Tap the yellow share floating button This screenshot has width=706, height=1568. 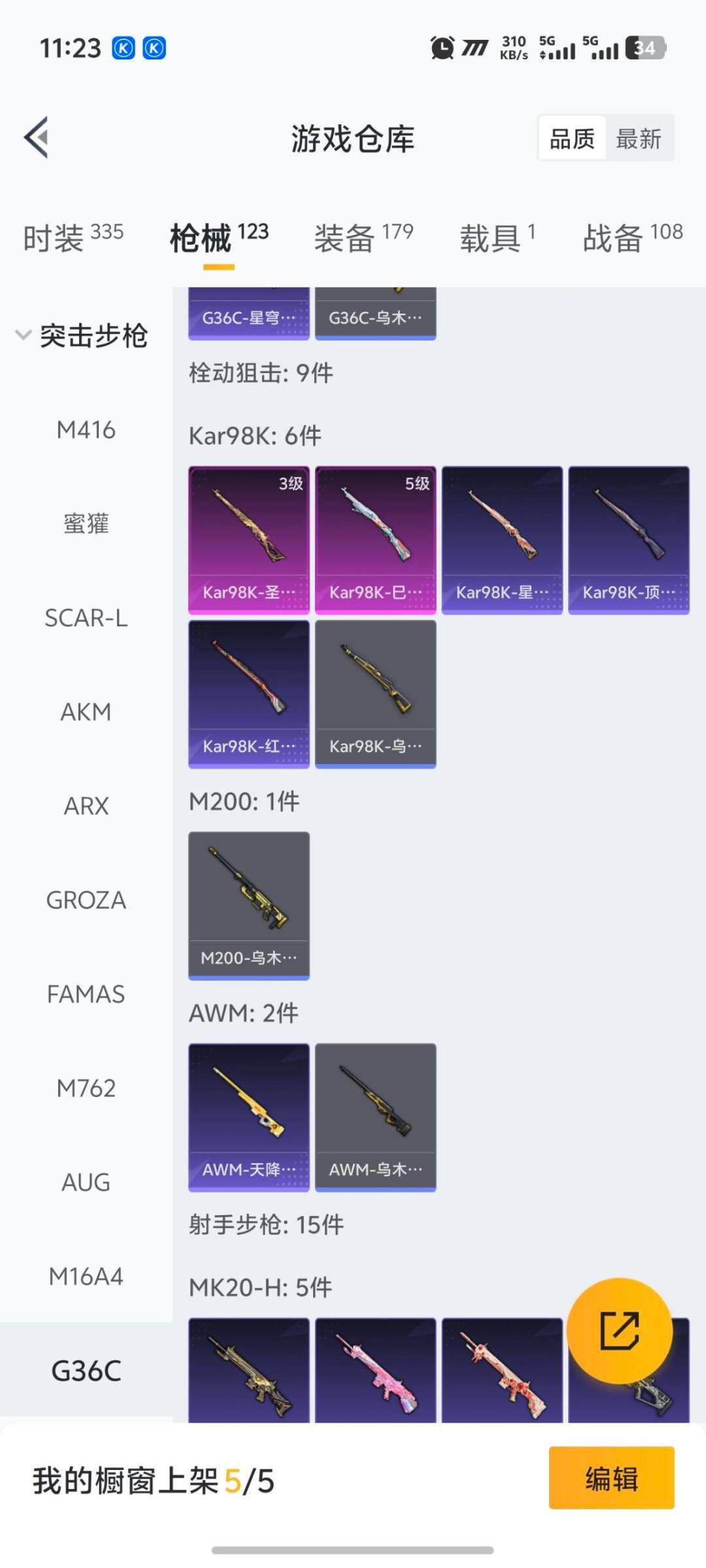(619, 1330)
